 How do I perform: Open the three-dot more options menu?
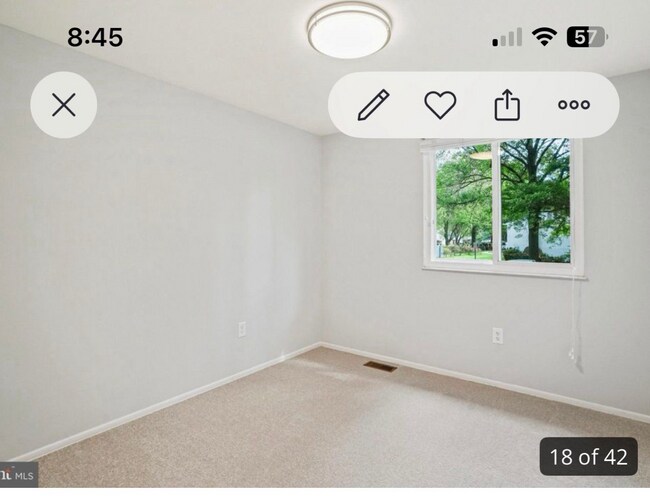coord(574,105)
